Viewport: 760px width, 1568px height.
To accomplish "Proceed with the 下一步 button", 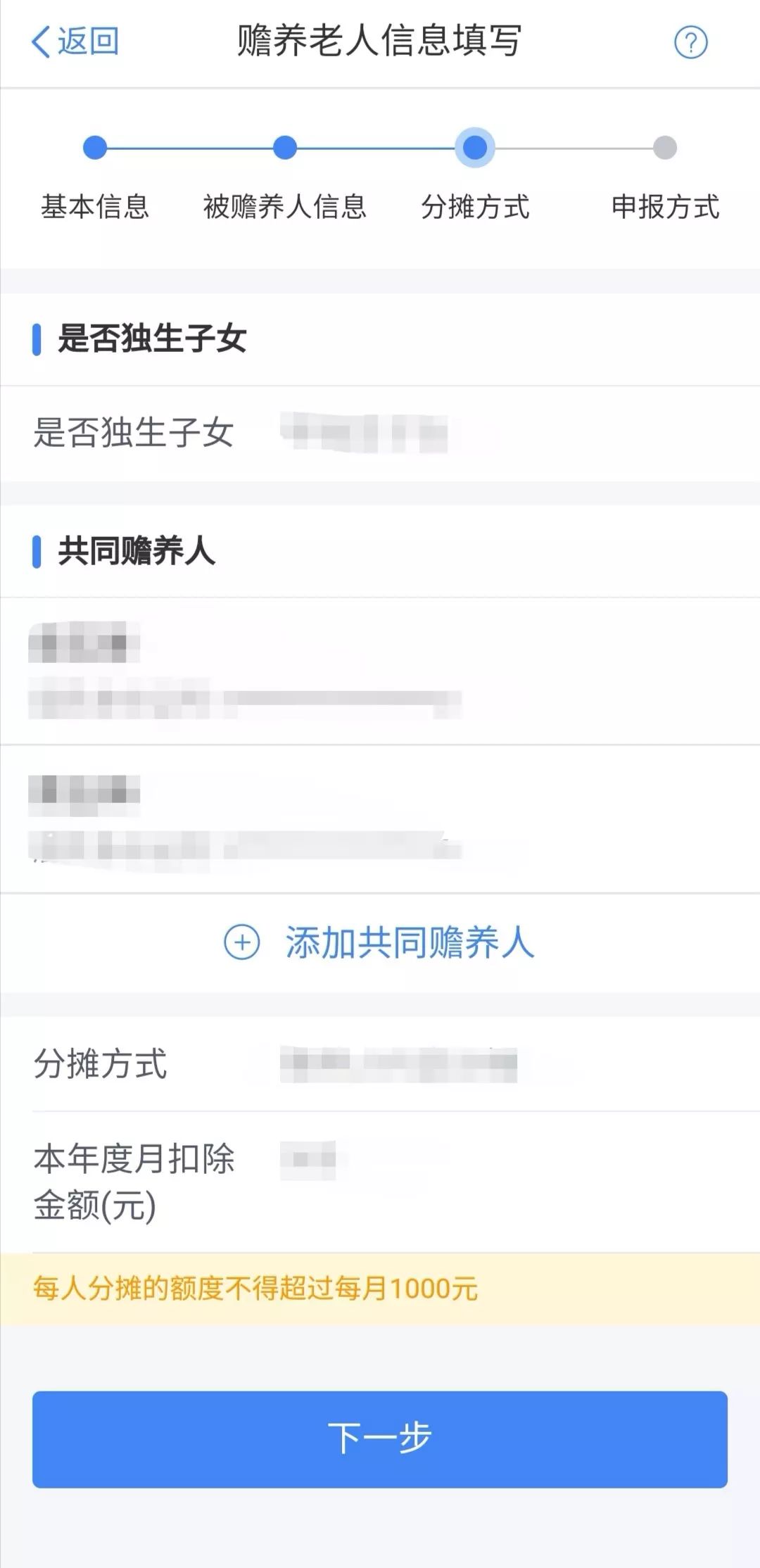I will 380,1438.
